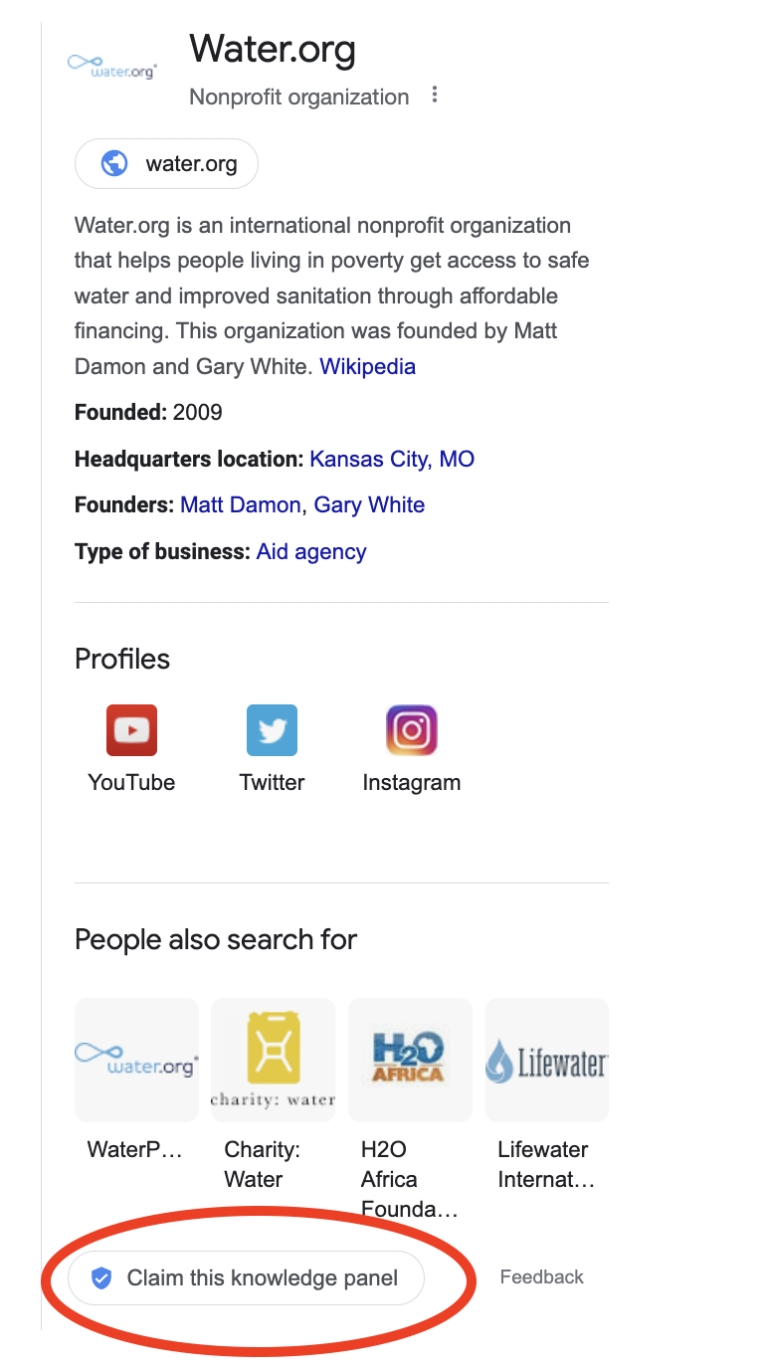Click the blue checkmark shield on claim button
The height and width of the screenshot is (1371, 768).
pos(102,1277)
